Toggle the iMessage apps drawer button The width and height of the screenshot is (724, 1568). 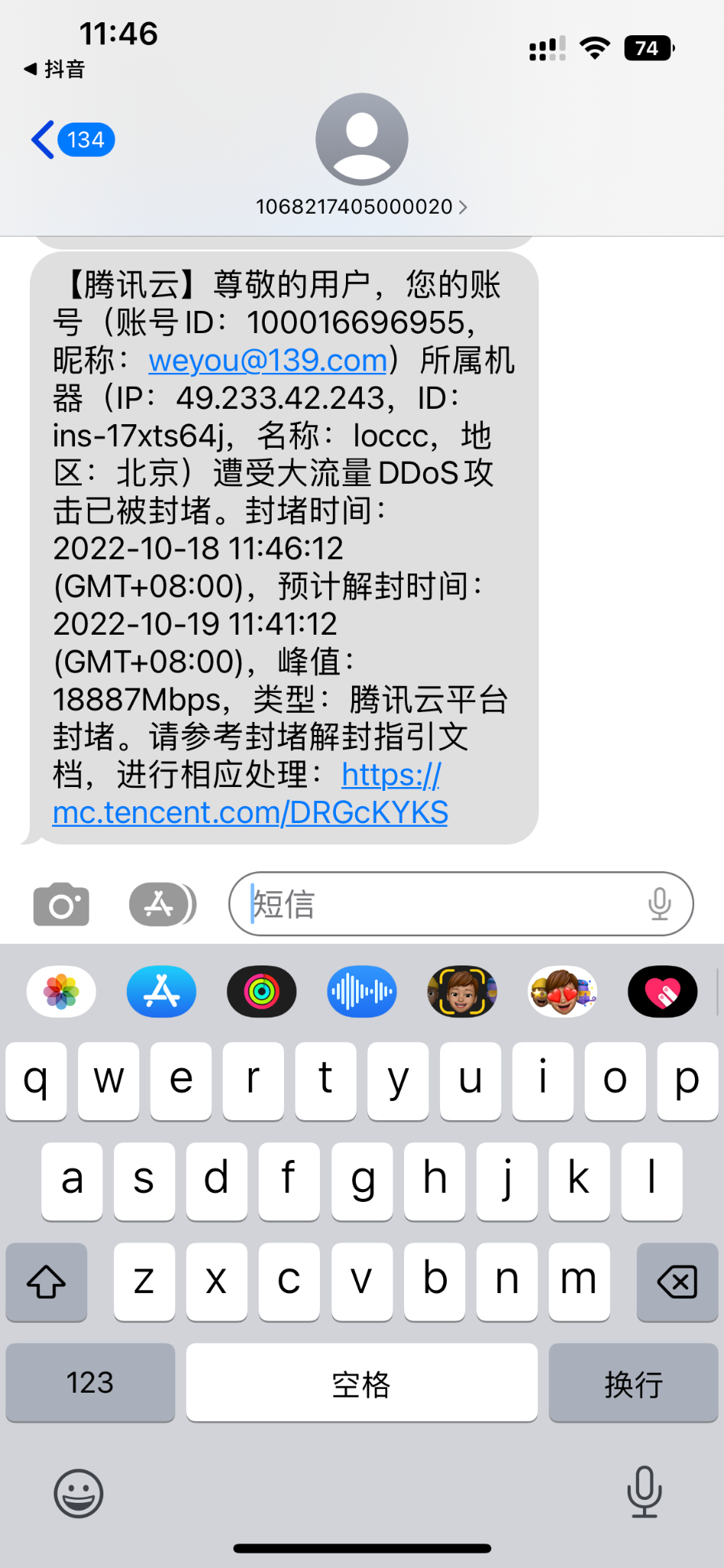(x=162, y=905)
